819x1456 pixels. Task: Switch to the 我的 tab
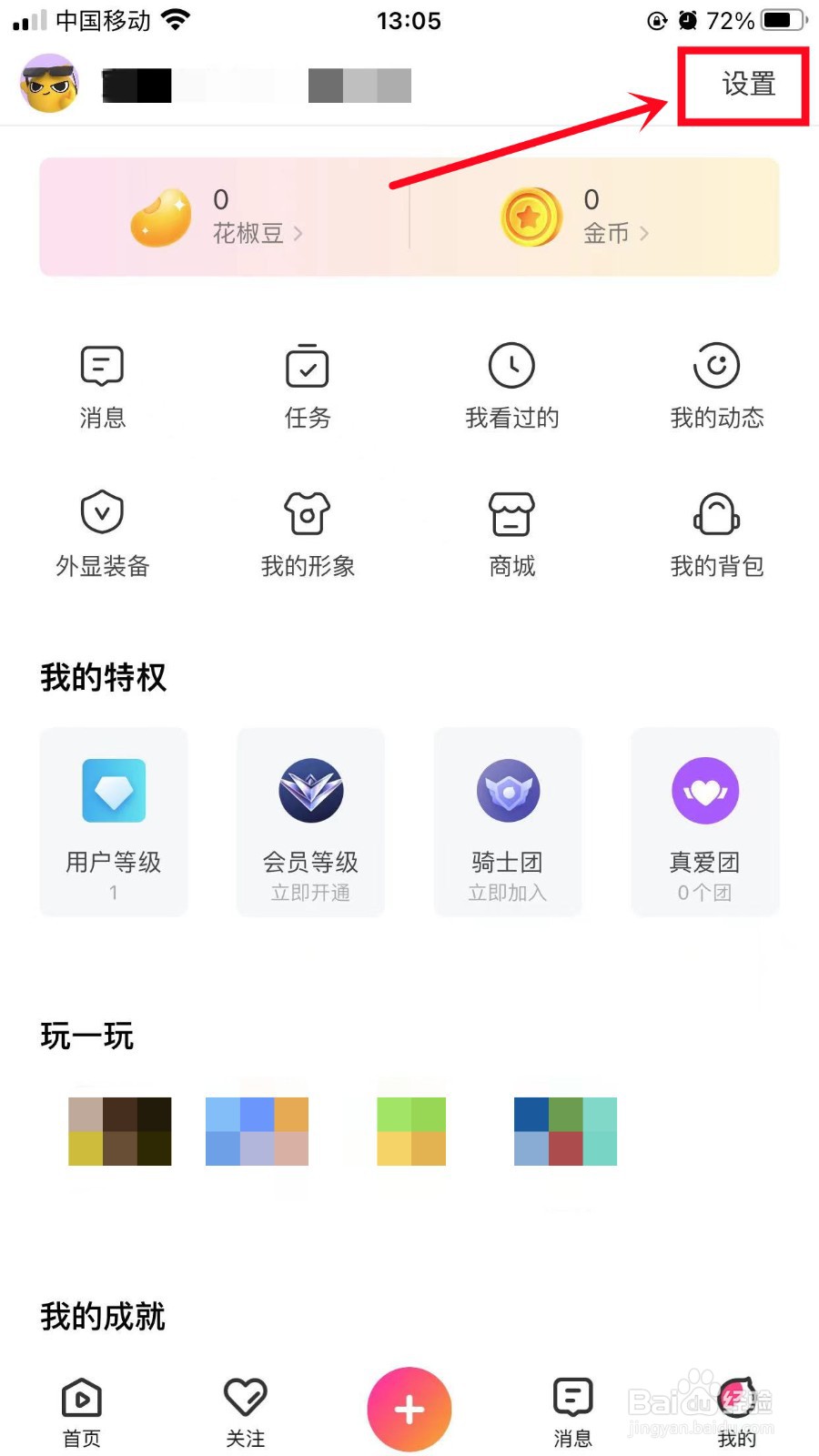[737, 1411]
